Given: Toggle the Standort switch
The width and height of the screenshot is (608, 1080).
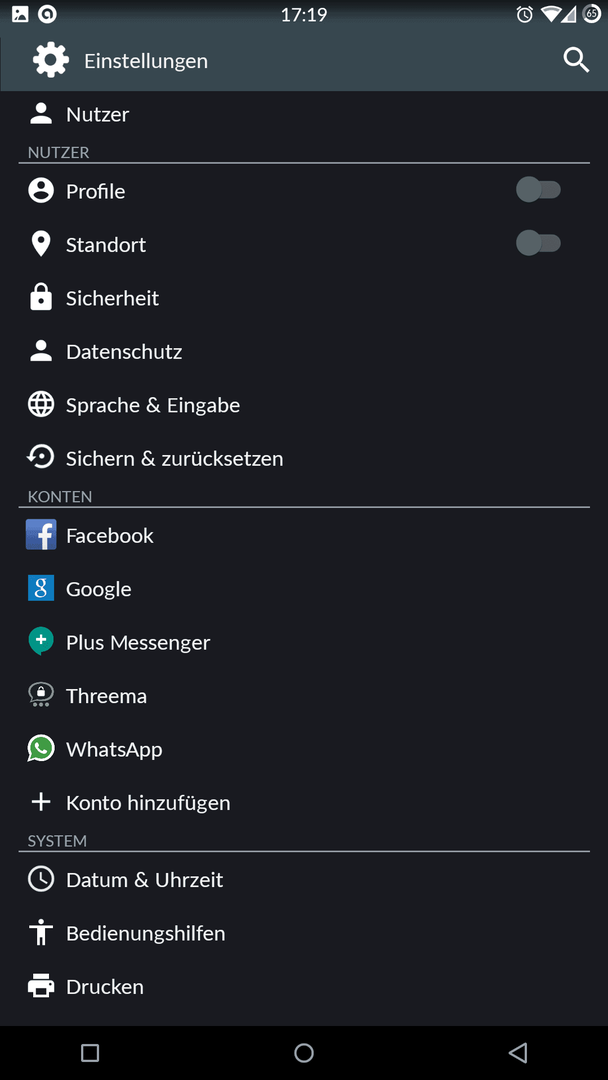Looking at the screenshot, I should click(x=538, y=244).
